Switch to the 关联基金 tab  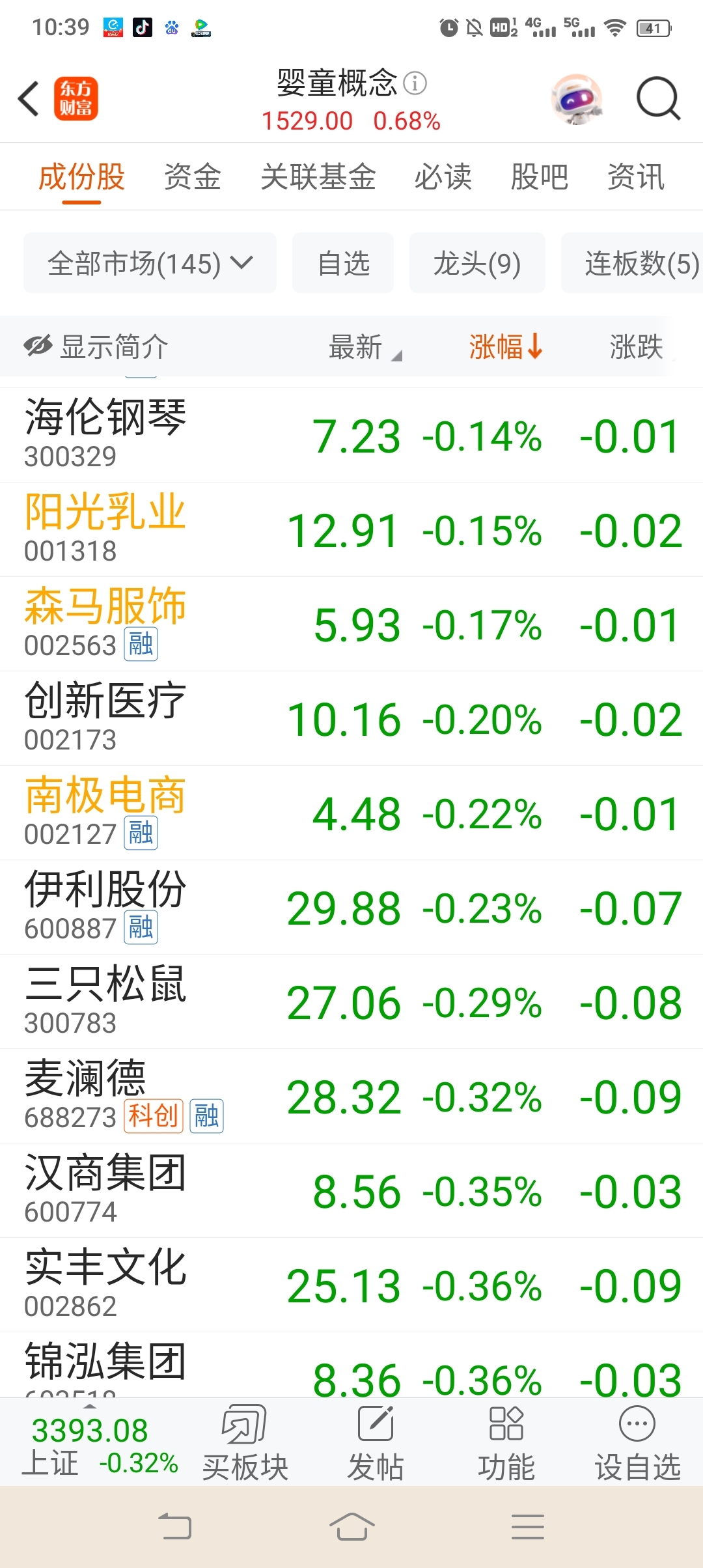318,177
